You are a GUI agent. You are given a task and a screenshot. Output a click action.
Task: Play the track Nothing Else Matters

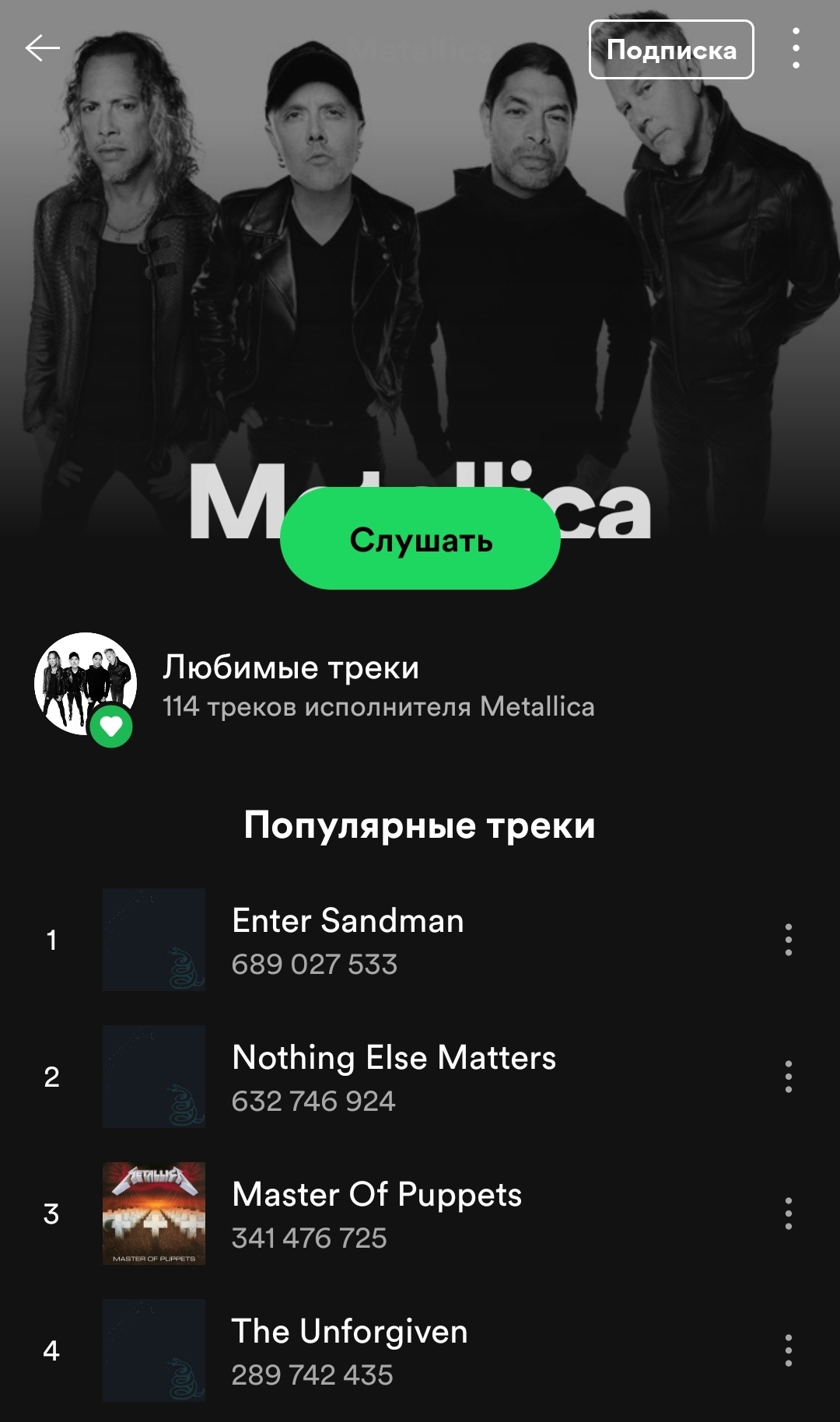pos(394,1077)
